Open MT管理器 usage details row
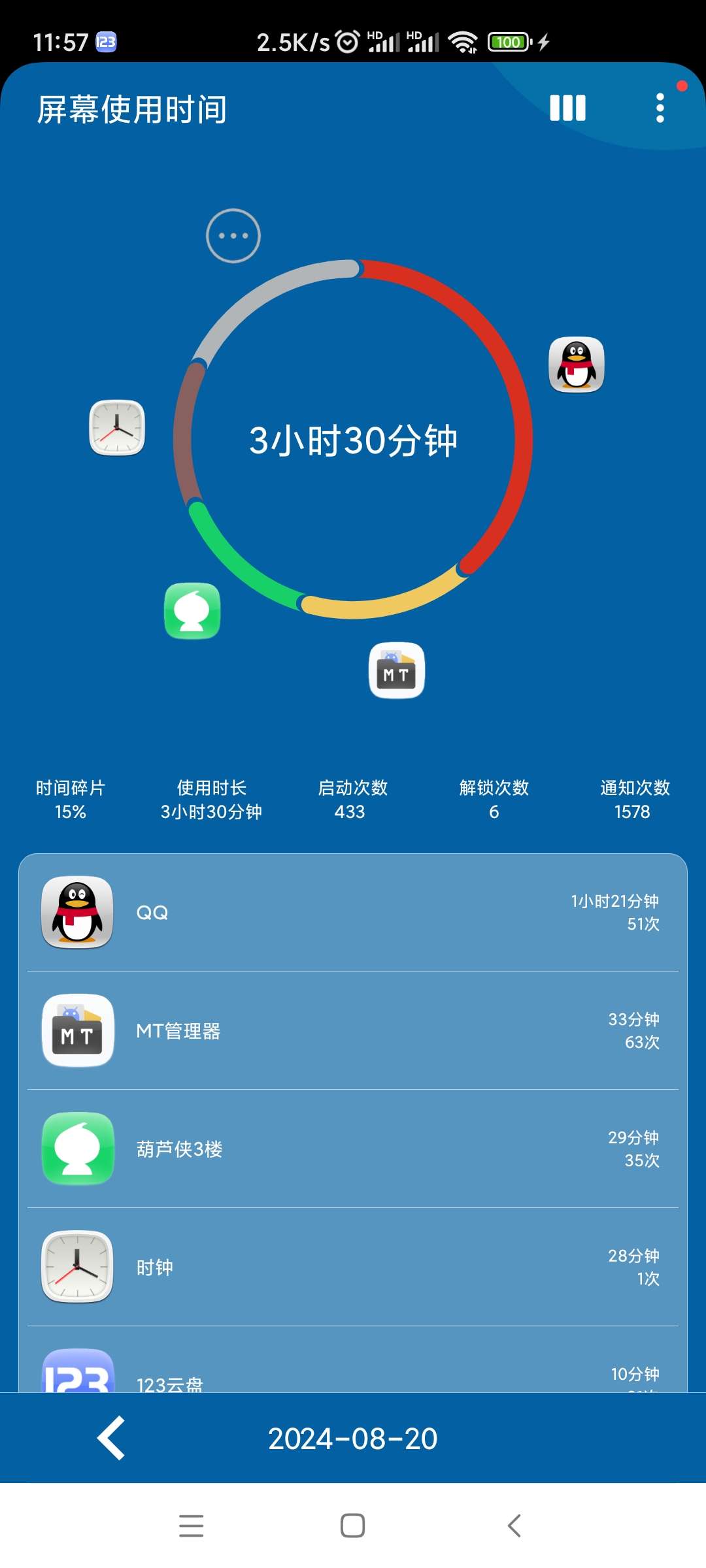706x1568 pixels. coord(353,1030)
